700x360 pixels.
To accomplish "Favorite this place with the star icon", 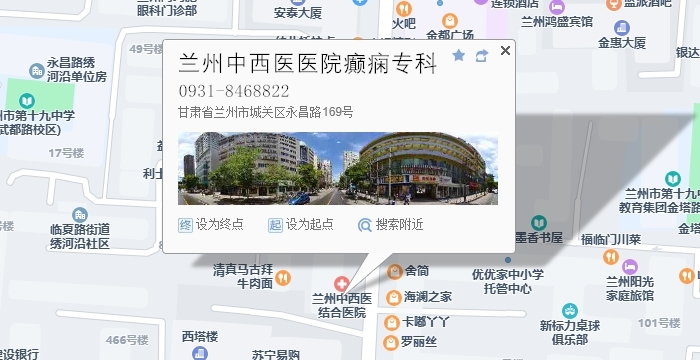I will 458,55.
